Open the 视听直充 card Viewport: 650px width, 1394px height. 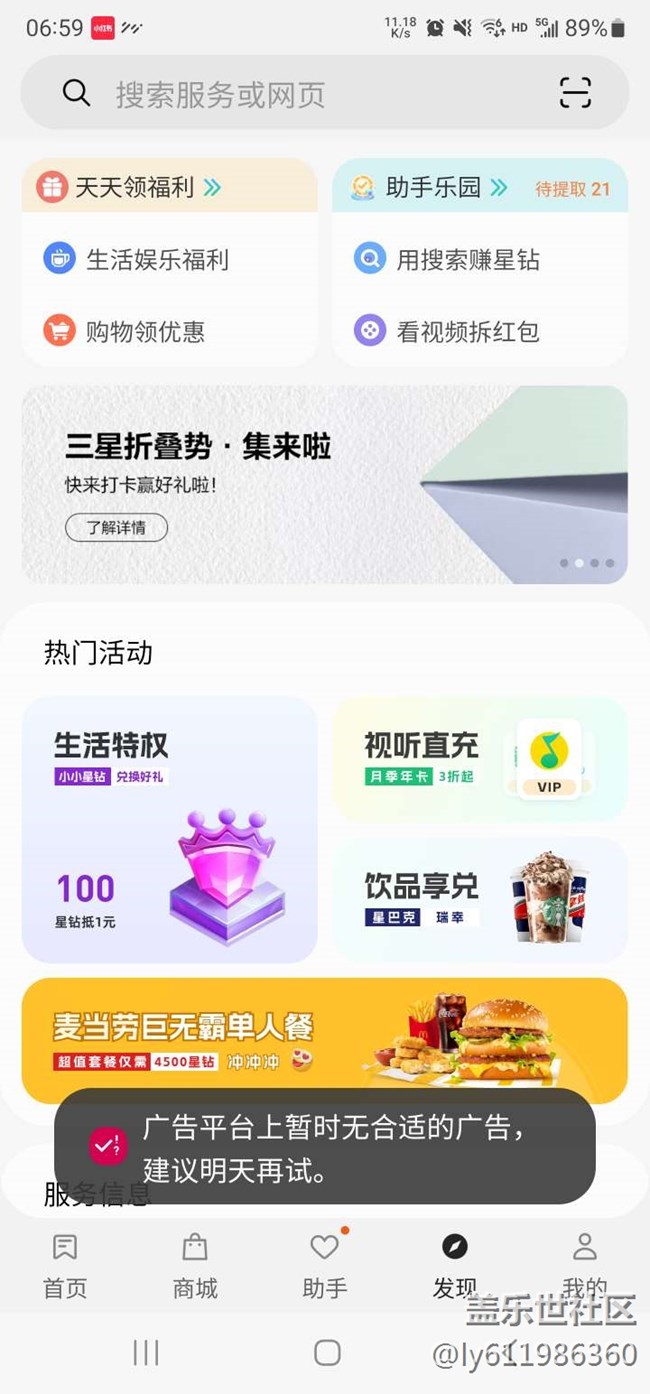pos(480,760)
